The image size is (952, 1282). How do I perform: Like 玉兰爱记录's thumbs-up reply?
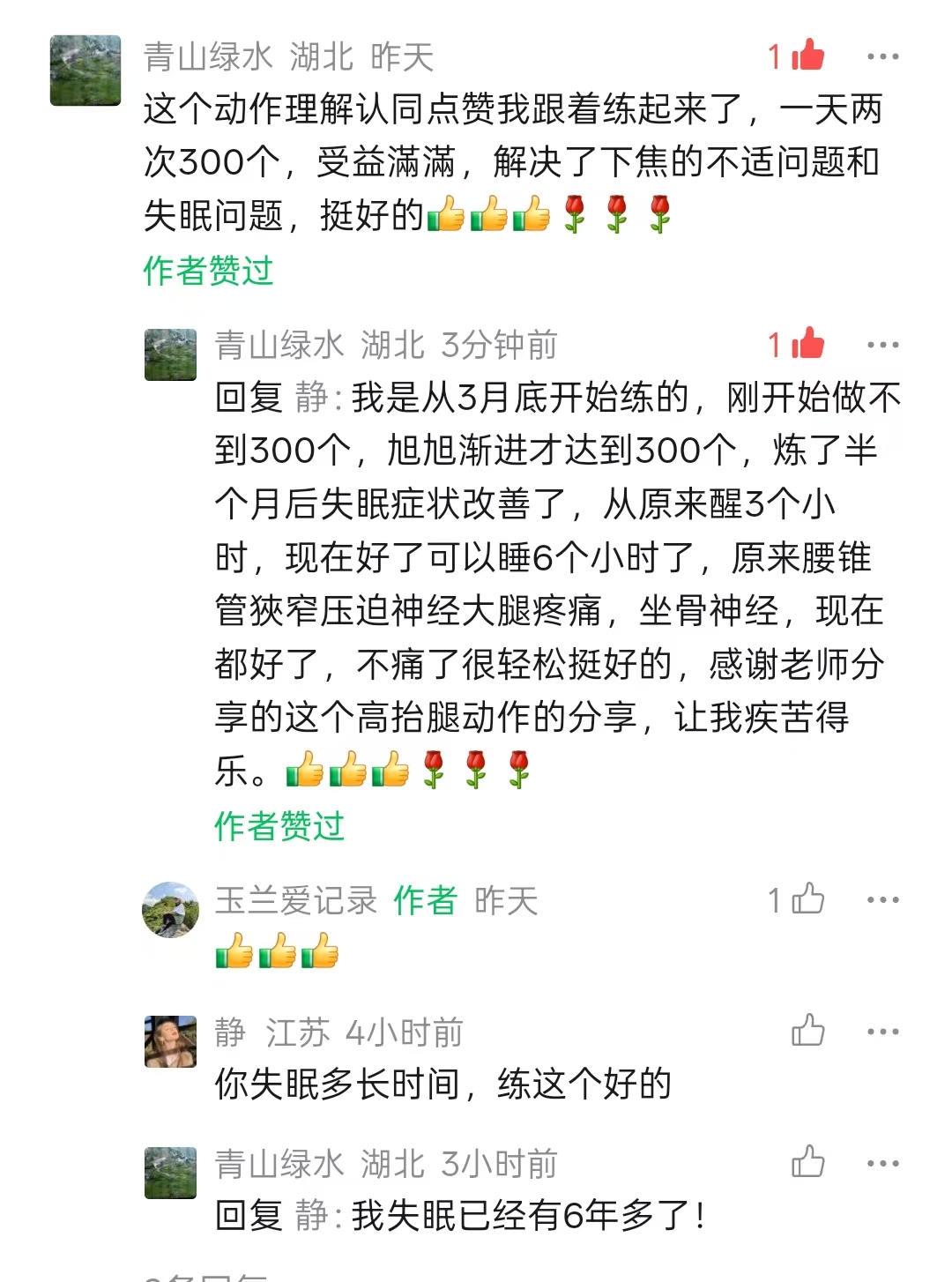tap(807, 900)
